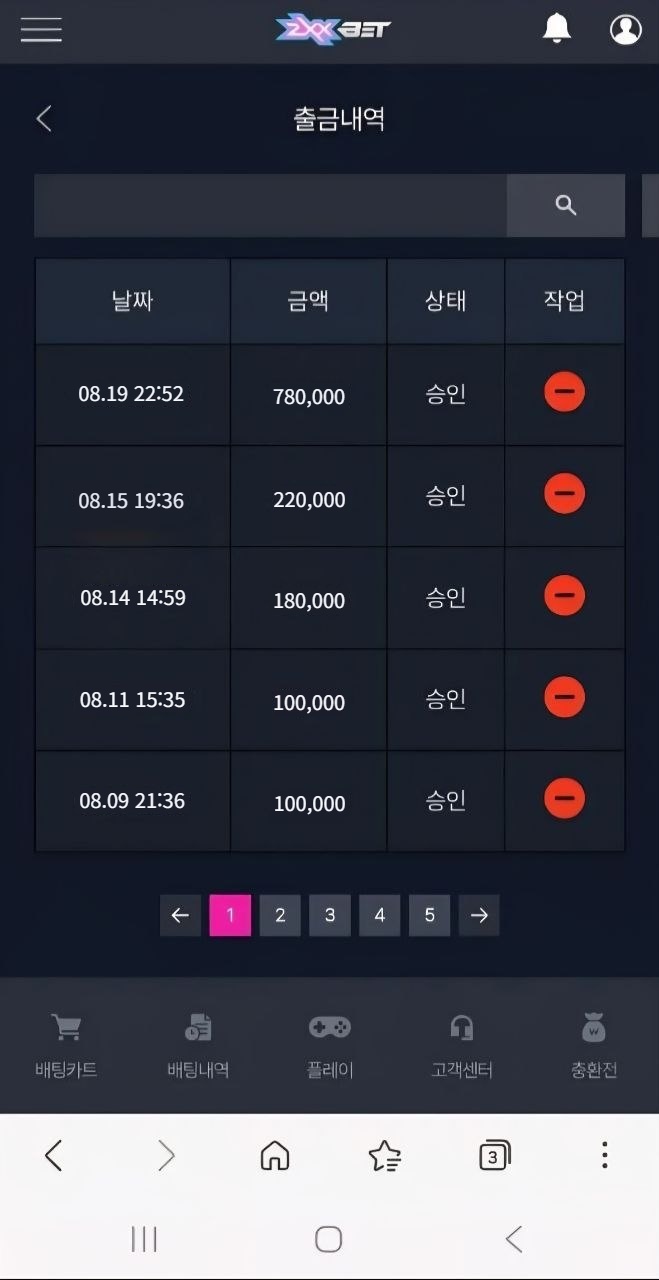Viewport: 659px width, 1280px height.
Task: Go to the previous page with the left arrow
Action: [x=180, y=915]
